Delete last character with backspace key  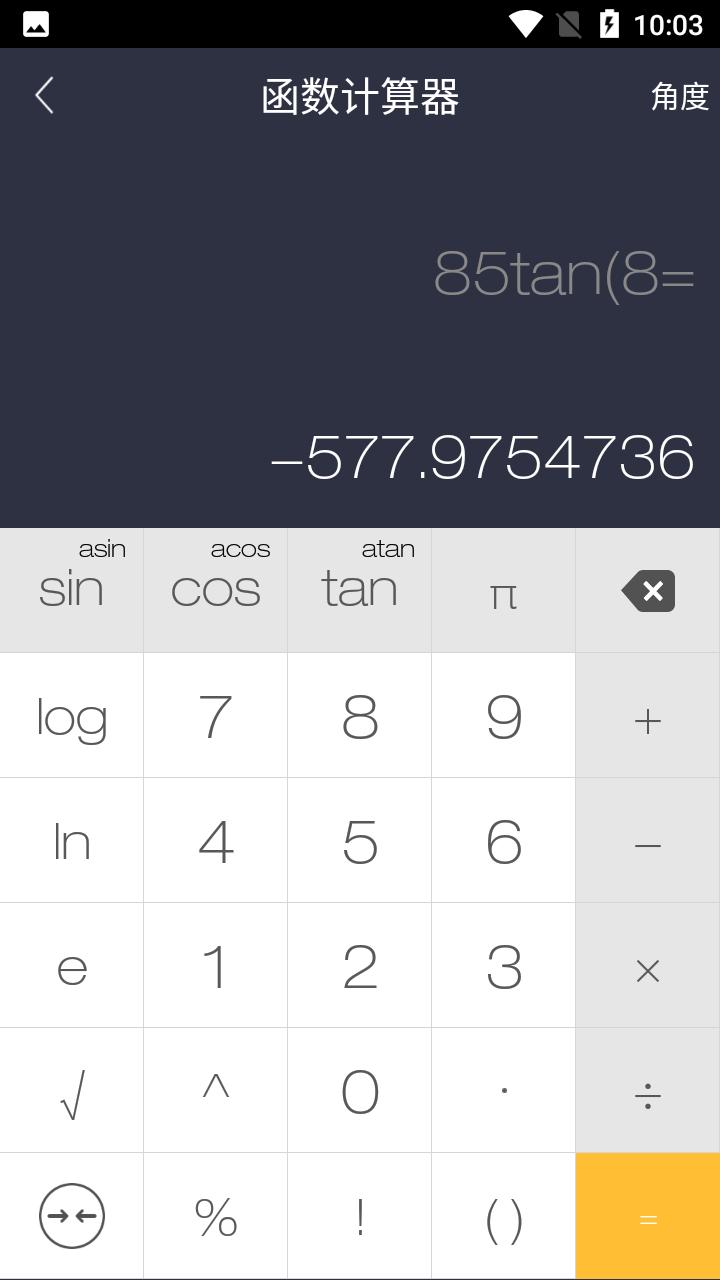click(648, 590)
